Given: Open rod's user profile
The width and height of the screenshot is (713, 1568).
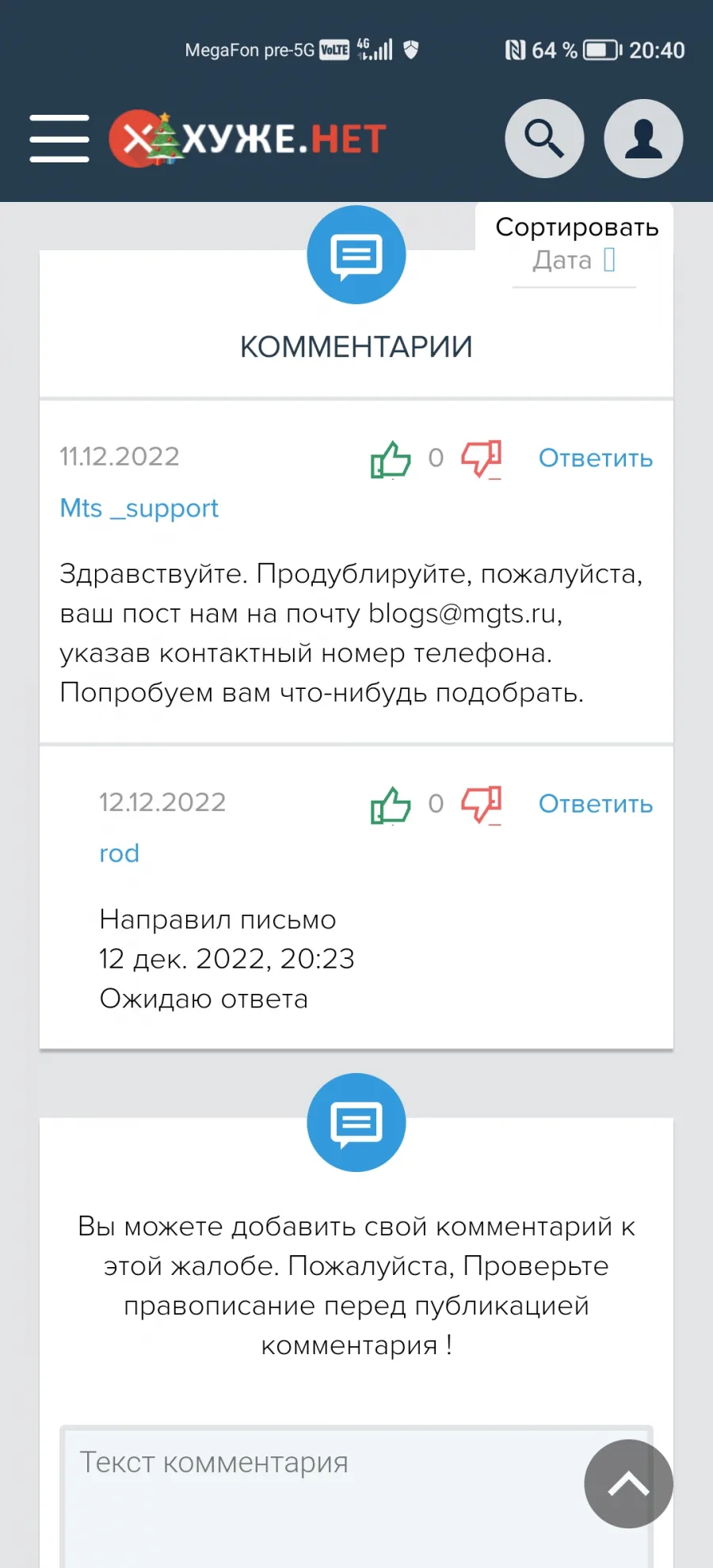Looking at the screenshot, I should click(120, 854).
